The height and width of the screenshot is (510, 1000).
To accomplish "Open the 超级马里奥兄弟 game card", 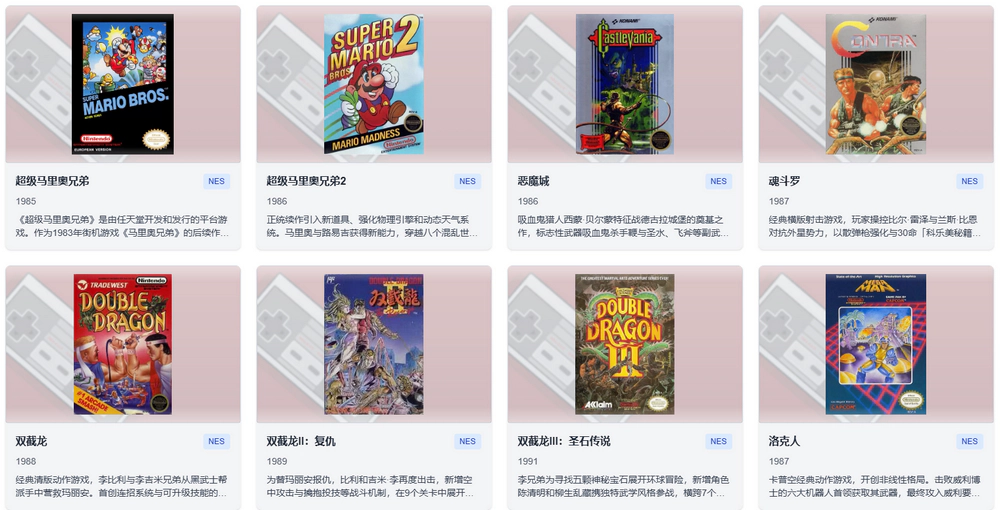I will click(122, 85).
